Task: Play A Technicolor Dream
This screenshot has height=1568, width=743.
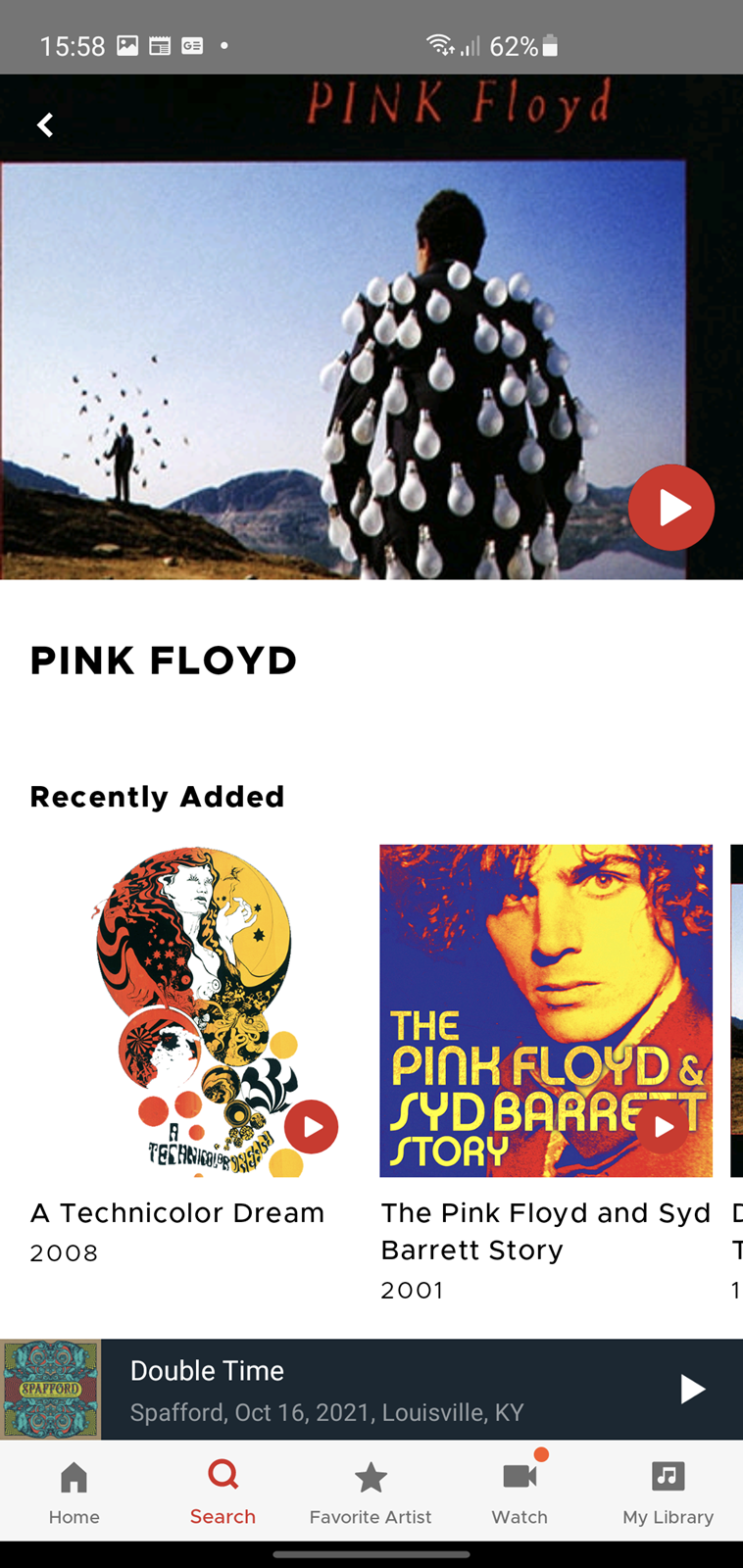Action: tap(312, 1127)
